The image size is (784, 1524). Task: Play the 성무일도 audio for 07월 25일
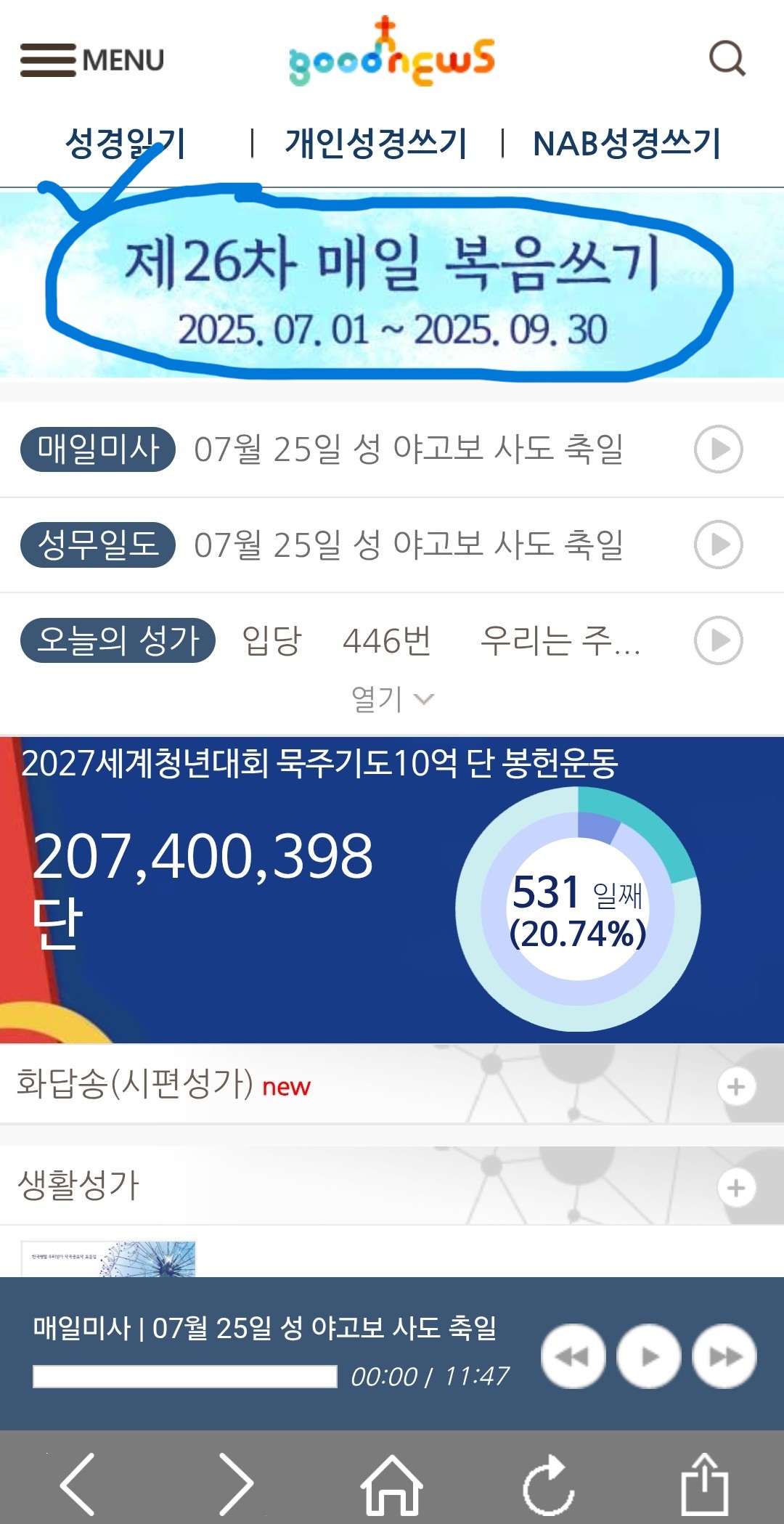point(718,545)
